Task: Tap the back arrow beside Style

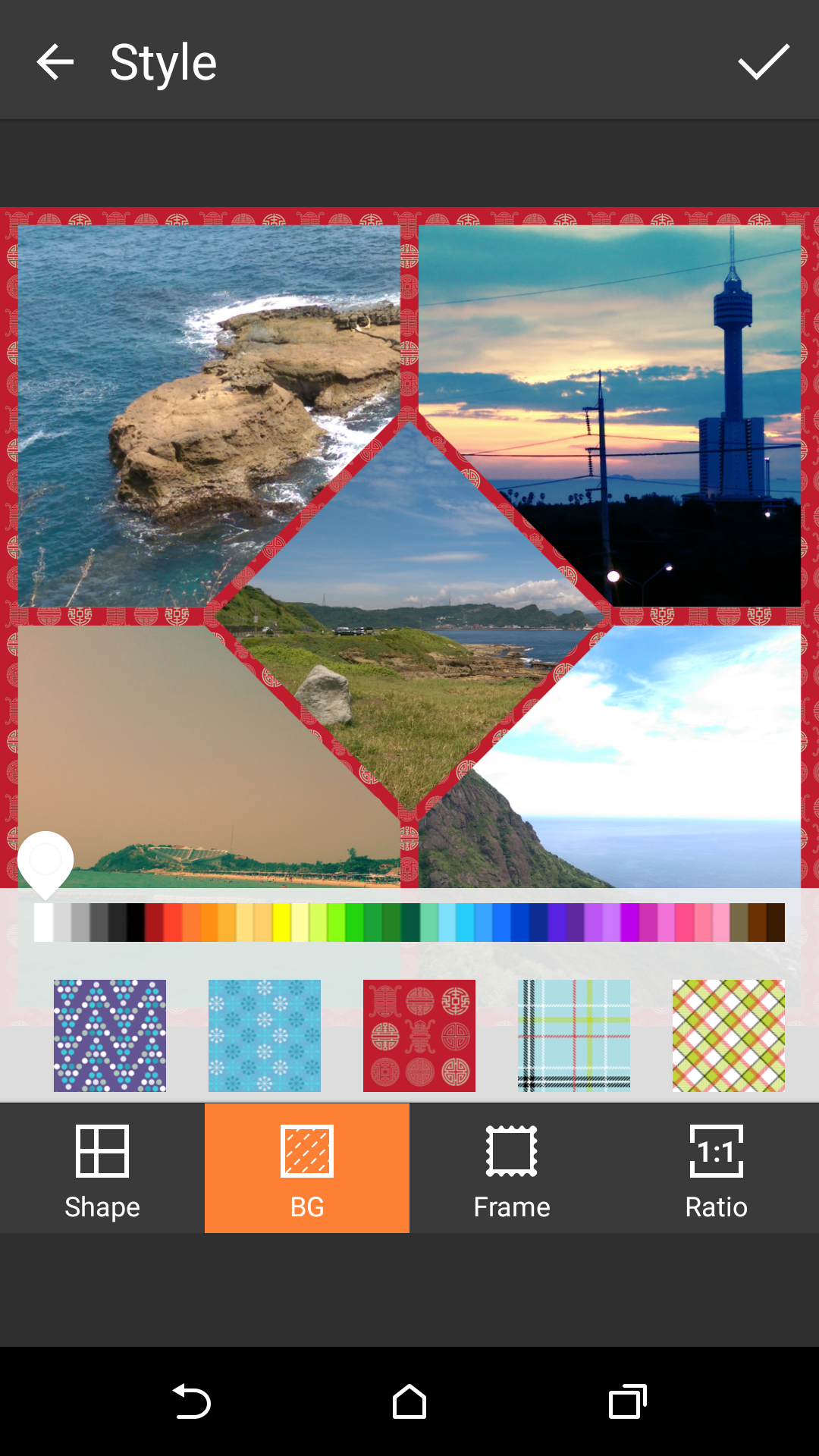Action: click(55, 61)
